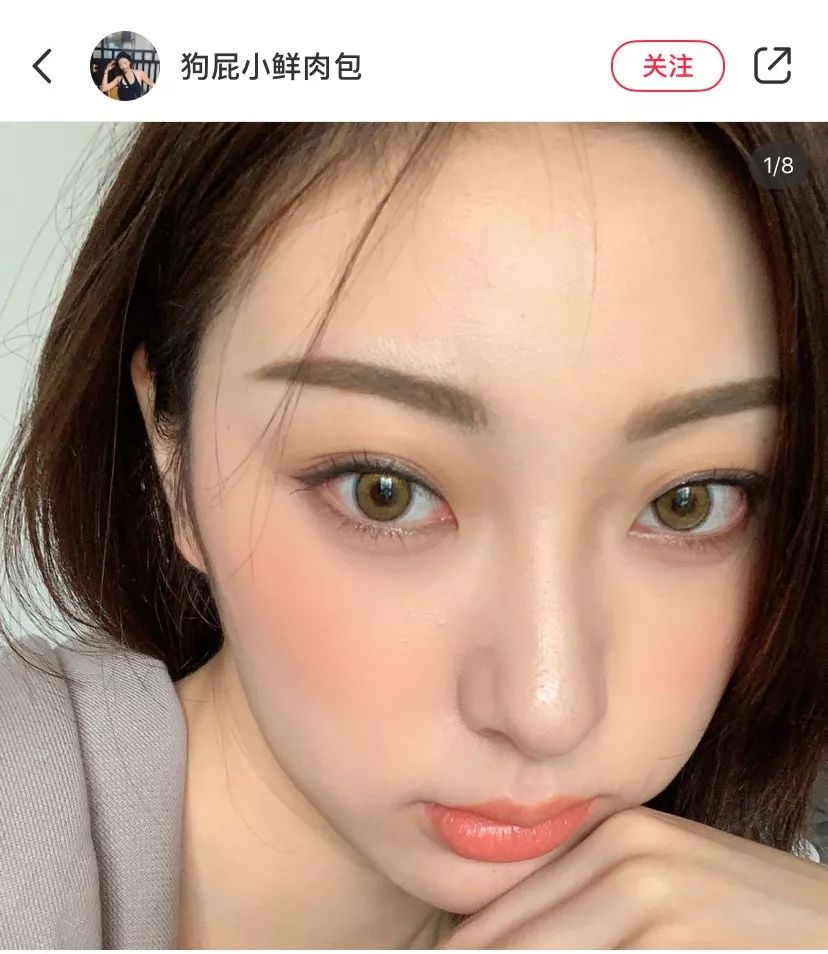828x954 pixels.
Task: Tap the avatar to visit user page
Action: coord(124,67)
